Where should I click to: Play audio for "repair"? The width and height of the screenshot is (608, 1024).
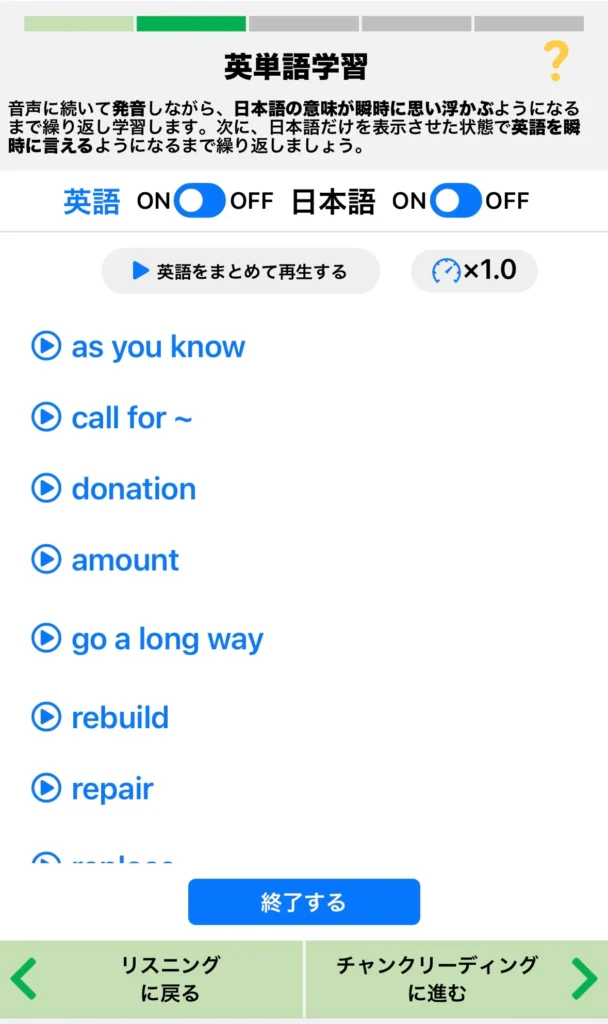click(46, 788)
